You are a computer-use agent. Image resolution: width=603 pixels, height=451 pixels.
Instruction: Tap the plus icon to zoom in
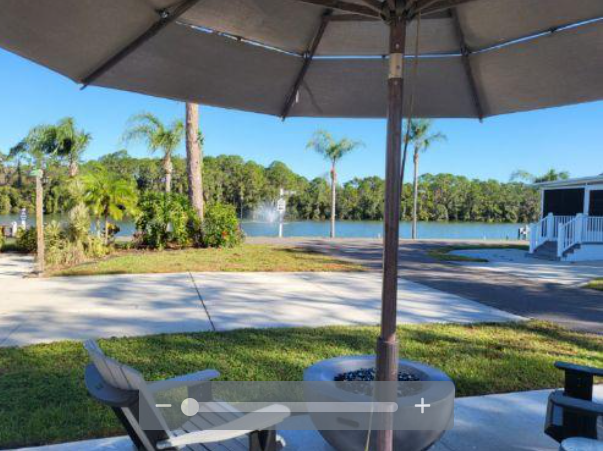click(422, 406)
